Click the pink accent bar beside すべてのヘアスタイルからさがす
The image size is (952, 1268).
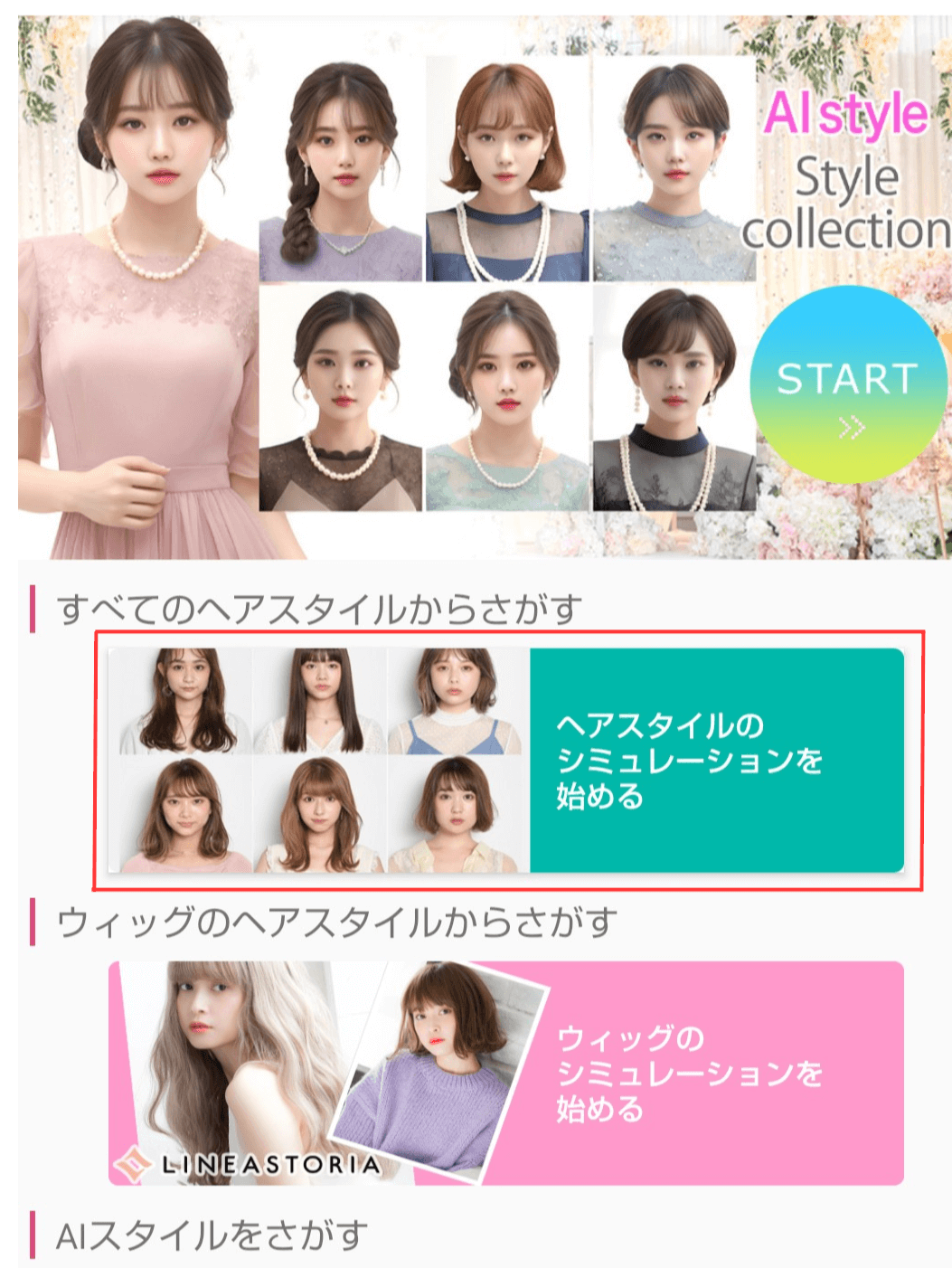(x=34, y=608)
